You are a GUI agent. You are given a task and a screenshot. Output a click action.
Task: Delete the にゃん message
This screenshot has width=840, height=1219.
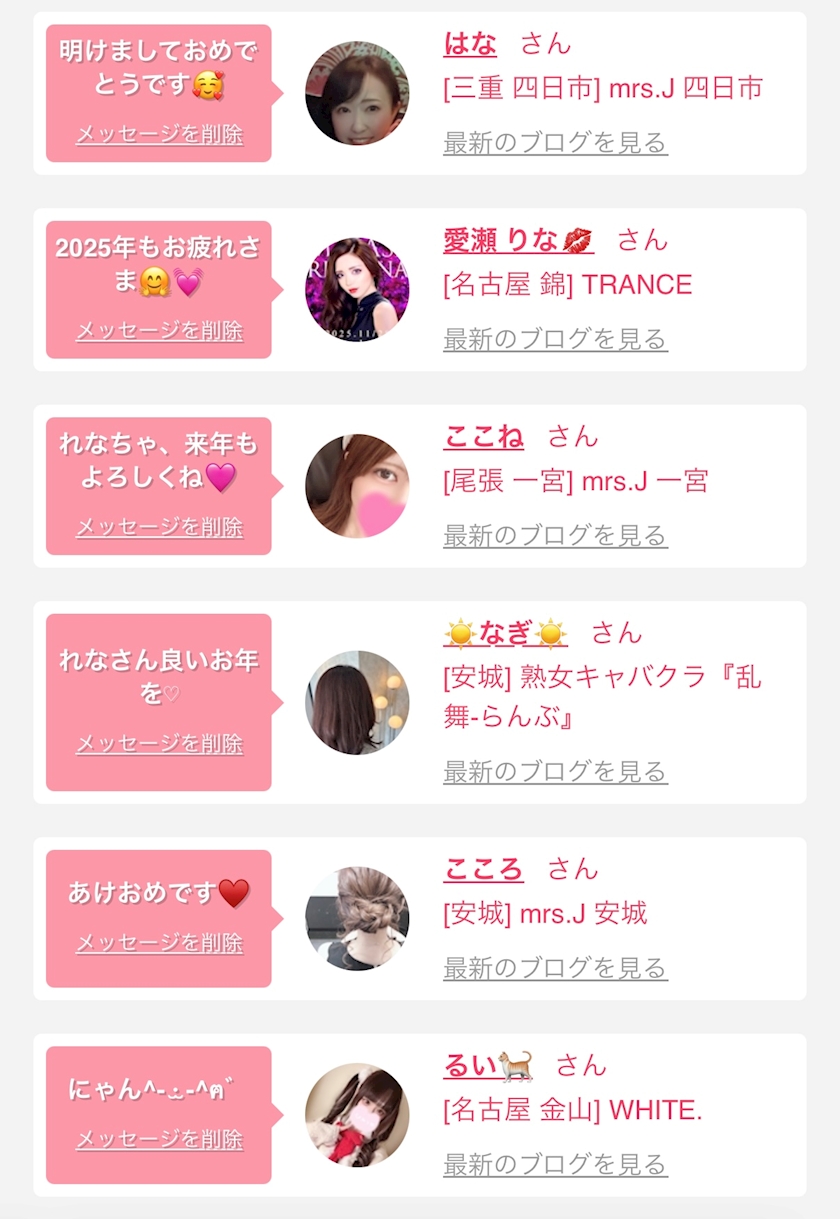coord(159,1140)
